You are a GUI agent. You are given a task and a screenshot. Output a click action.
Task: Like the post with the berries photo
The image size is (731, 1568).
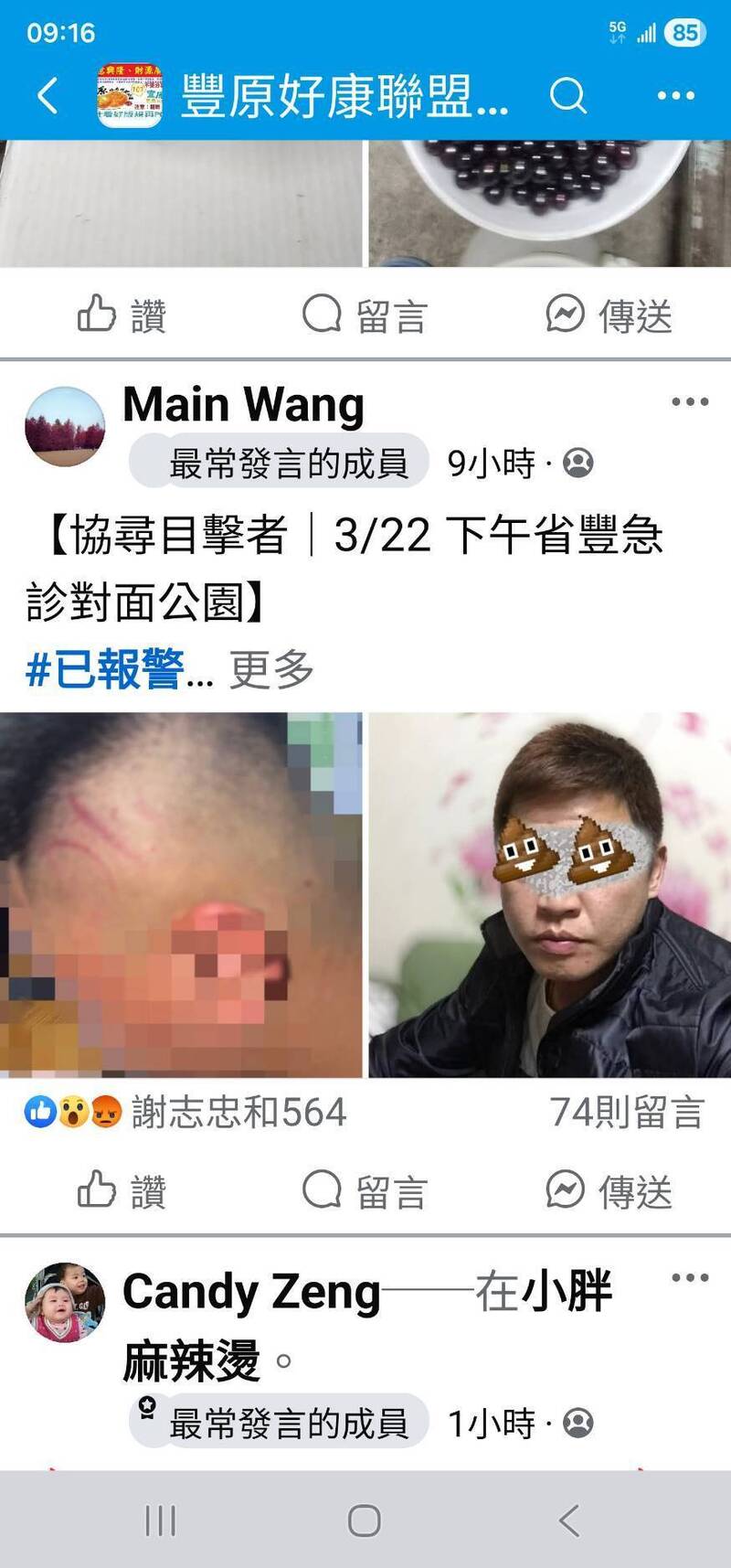pos(122,315)
